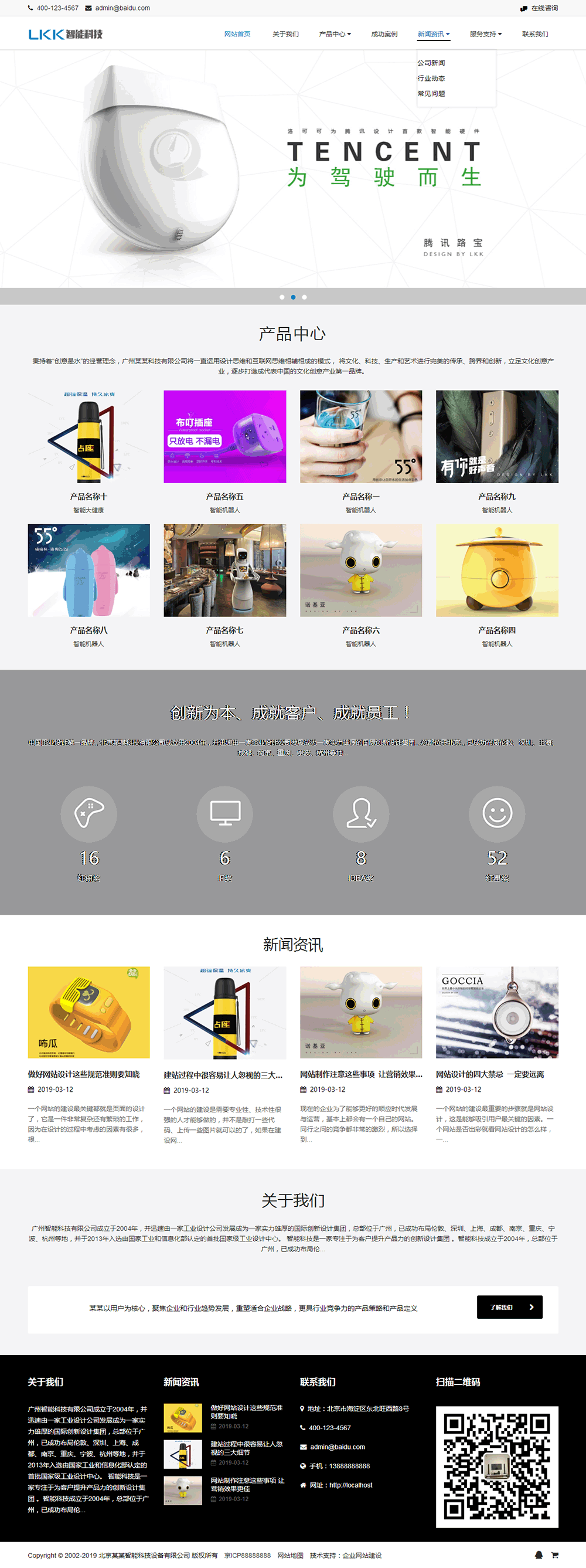View 产品名称四 yellow cooker product
The image size is (586, 1568).
(496, 571)
